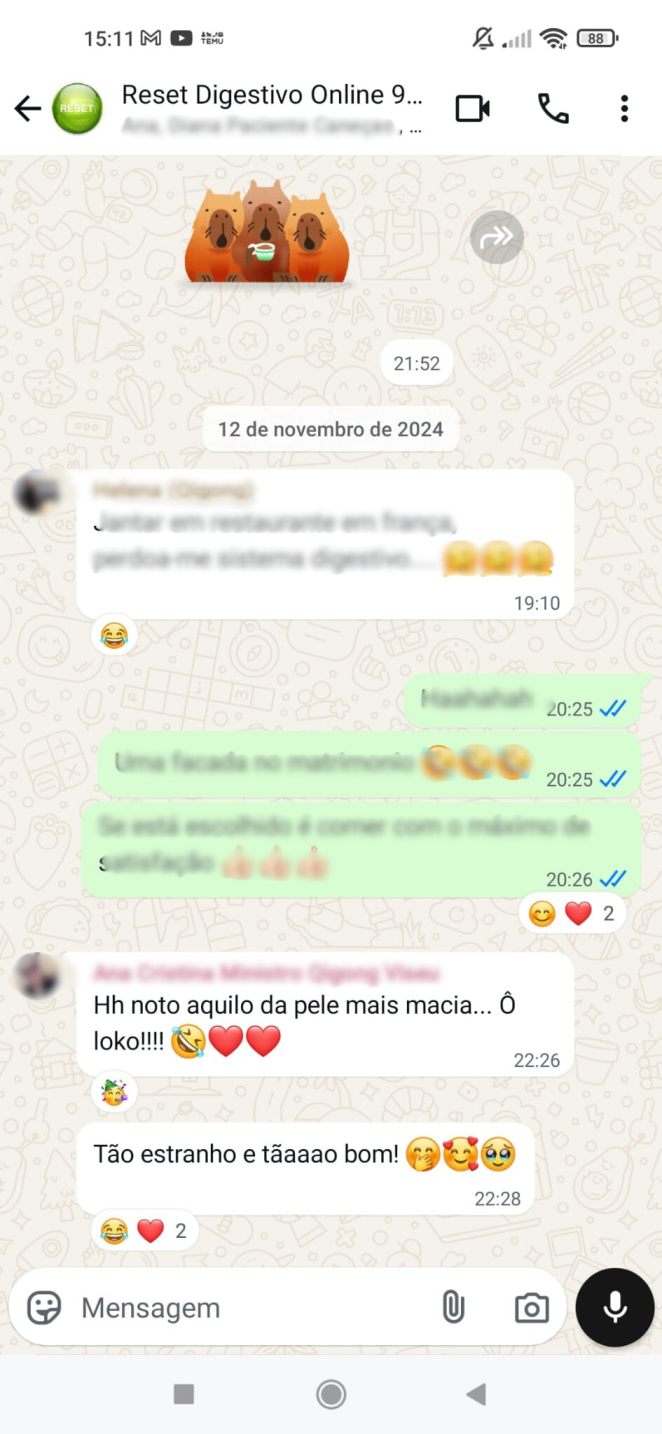View the reaction under the 22:26 message

click(x=114, y=1093)
